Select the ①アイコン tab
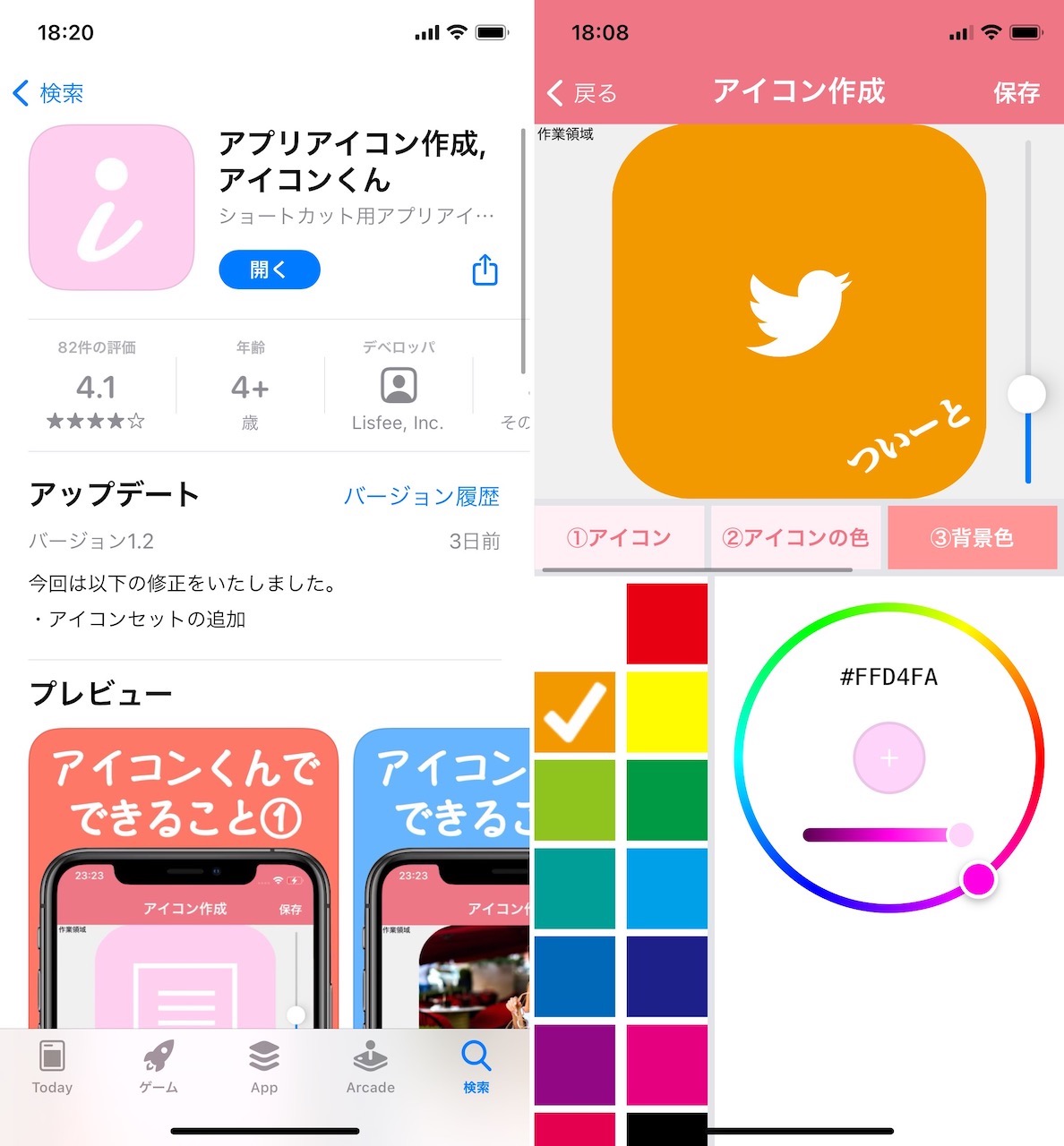Viewport: 1064px width, 1146px height. (619, 537)
